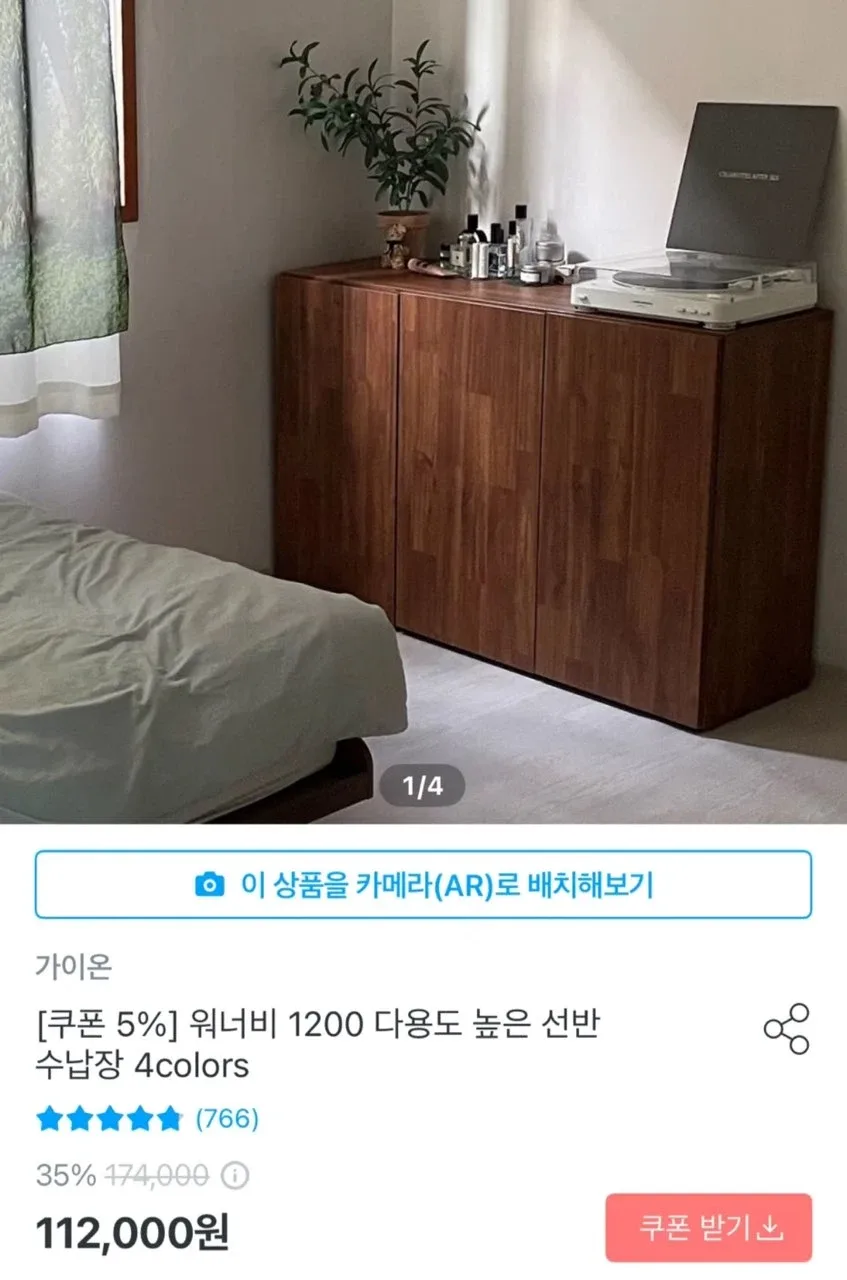Download coupon with 쿠폰 받기

(708, 1227)
